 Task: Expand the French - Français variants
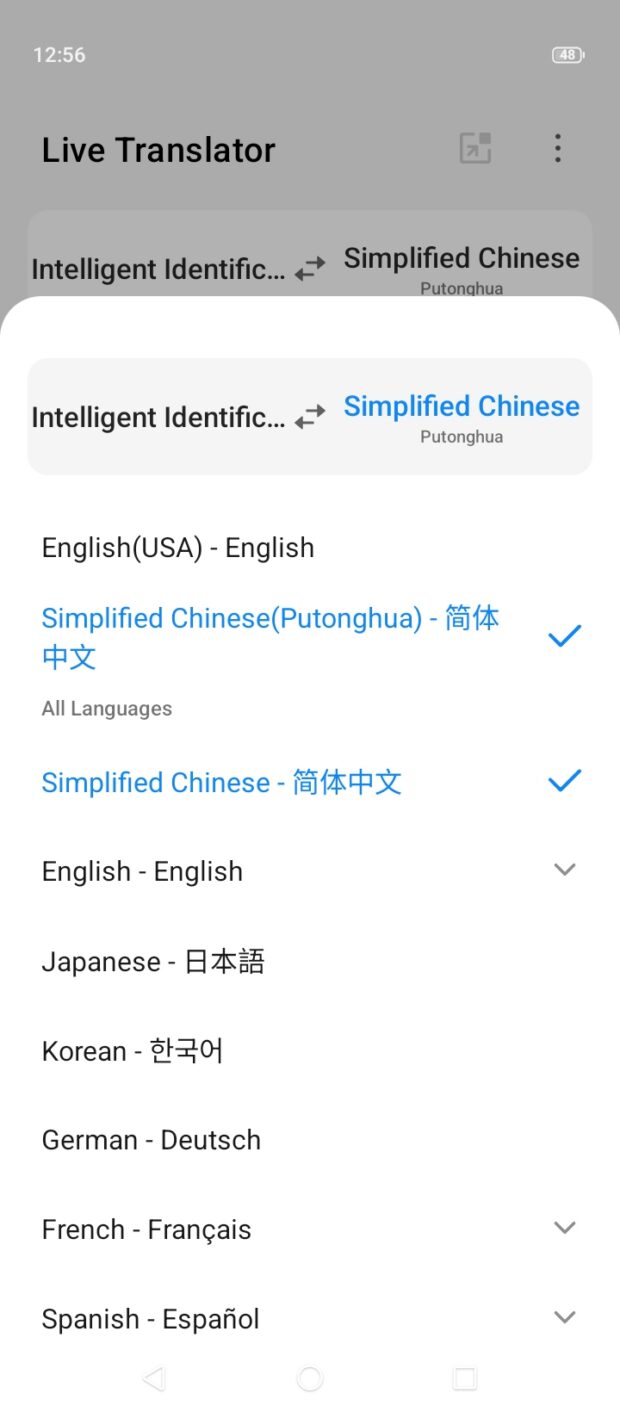click(564, 1228)
